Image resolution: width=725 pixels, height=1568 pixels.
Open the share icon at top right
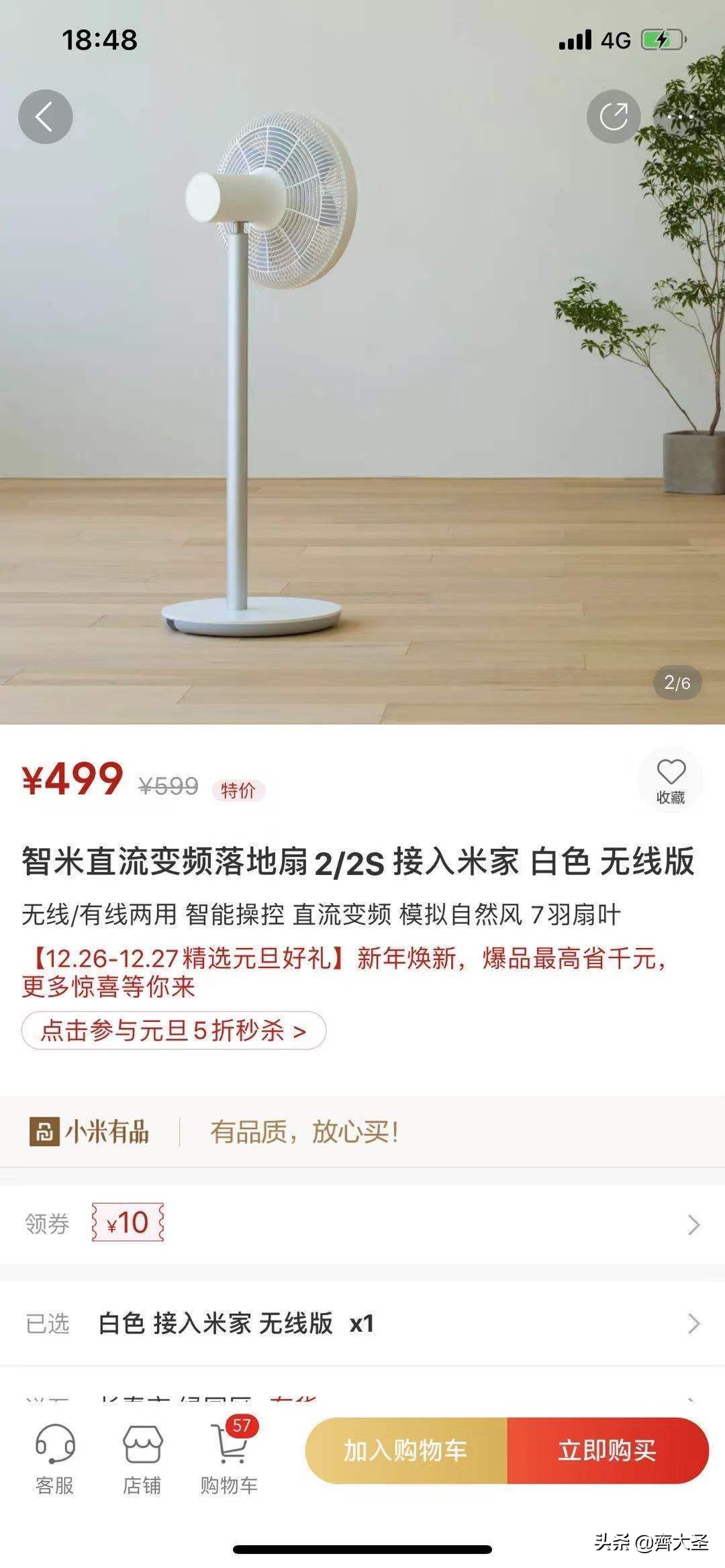(612, 115)
